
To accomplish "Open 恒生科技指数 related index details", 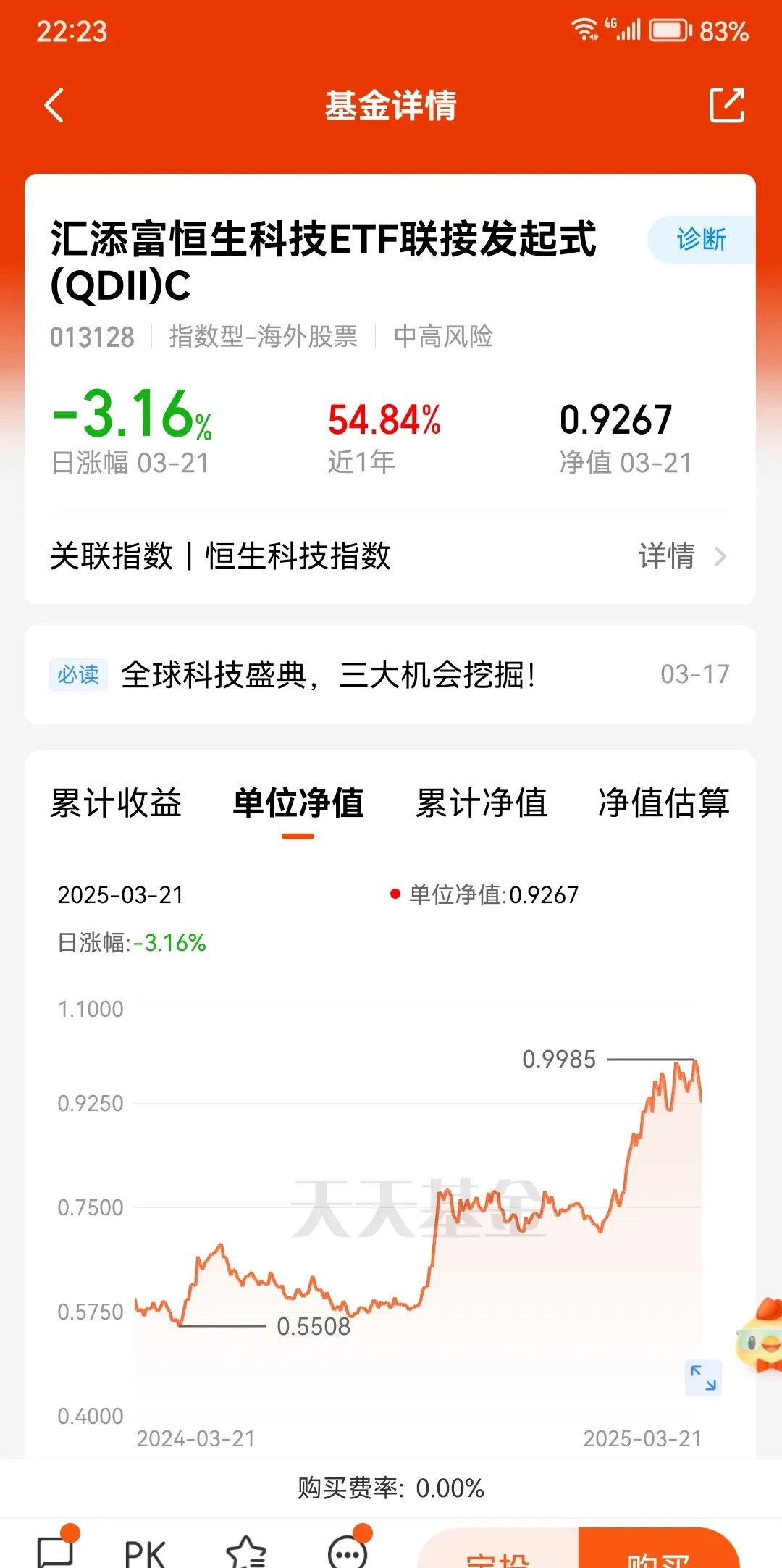I will point(297,556).
